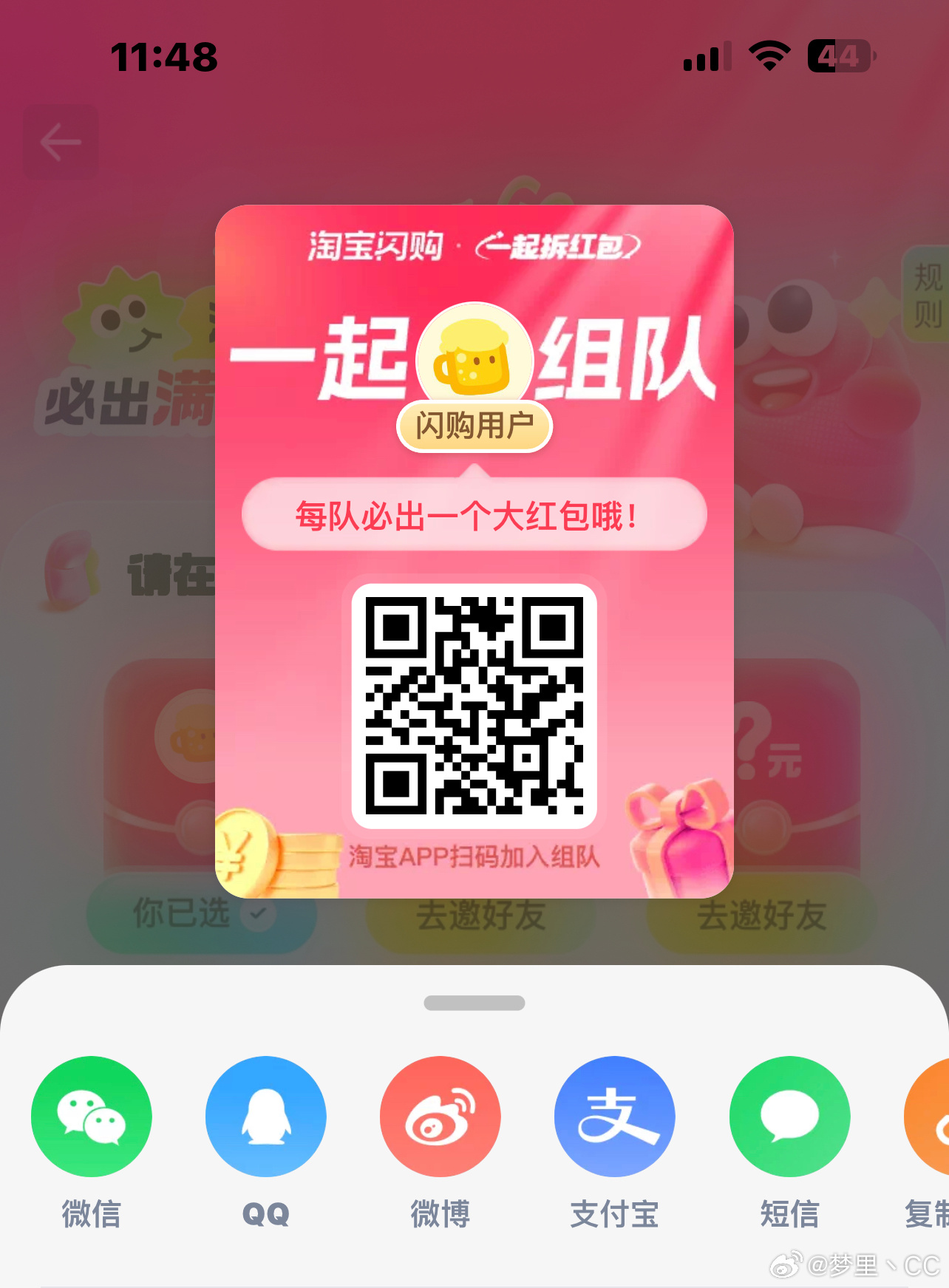Image resolution: width=949 pixels, height=1288 pixels.
Task: Share to 微信 (WeChat)
Action: tap(91, 1116)
